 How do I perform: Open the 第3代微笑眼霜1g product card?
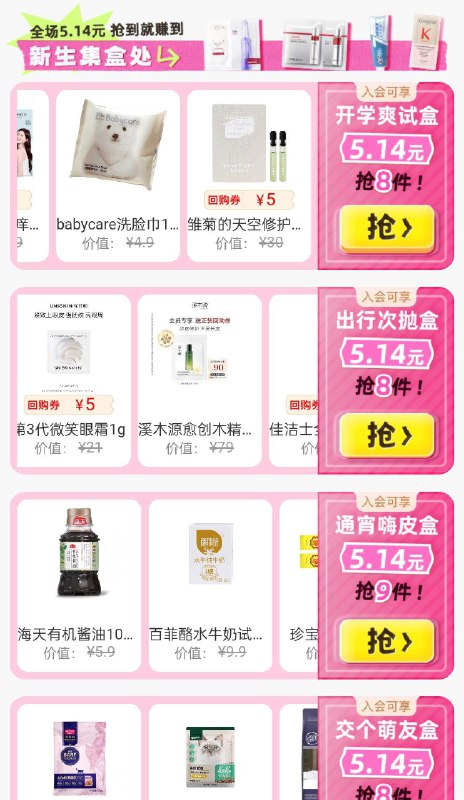(74, 381)
